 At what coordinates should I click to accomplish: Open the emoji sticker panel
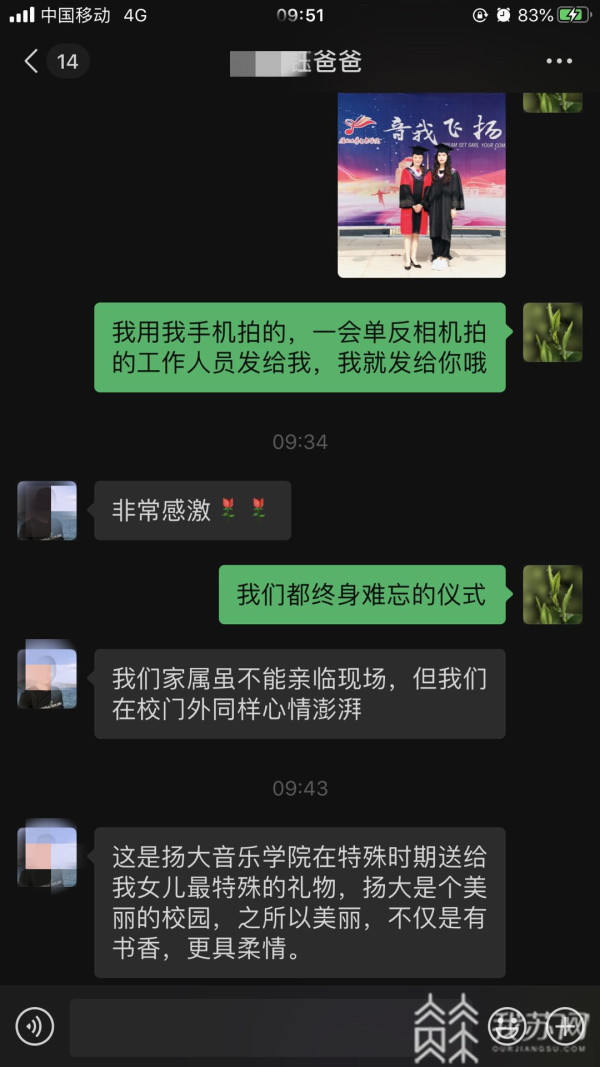click(x=507, y=1026)
